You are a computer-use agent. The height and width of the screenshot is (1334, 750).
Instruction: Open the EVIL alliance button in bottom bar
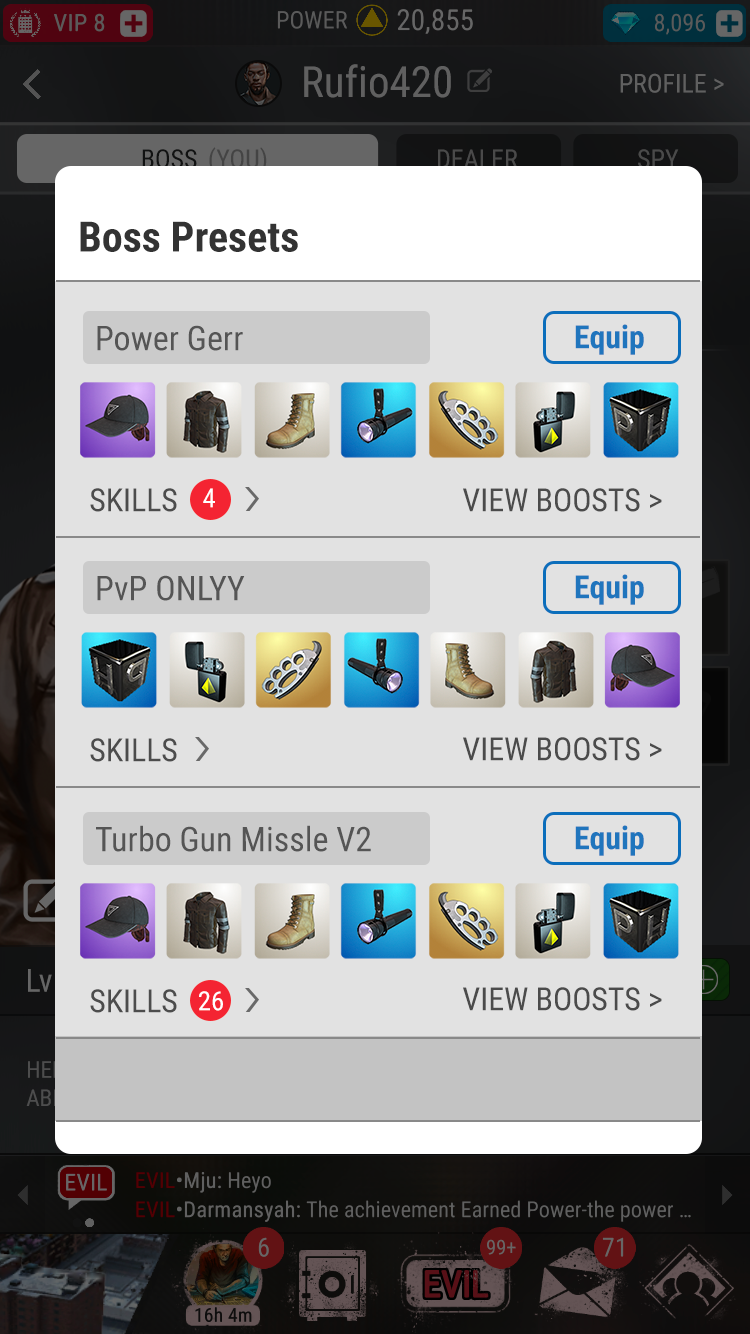pyautogui.click(x=456, y=1282)
